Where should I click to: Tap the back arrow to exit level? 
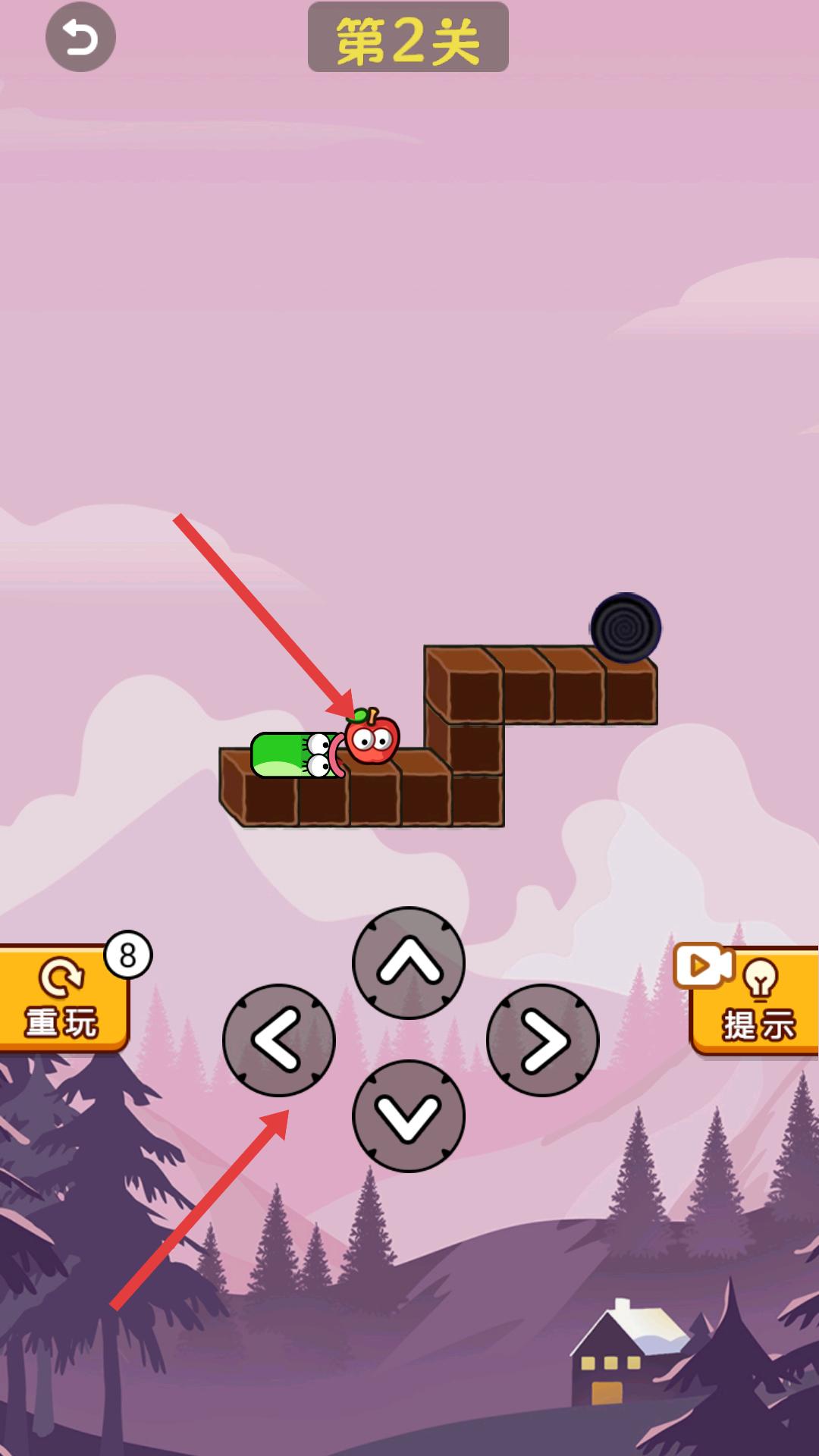pos(80,37)
